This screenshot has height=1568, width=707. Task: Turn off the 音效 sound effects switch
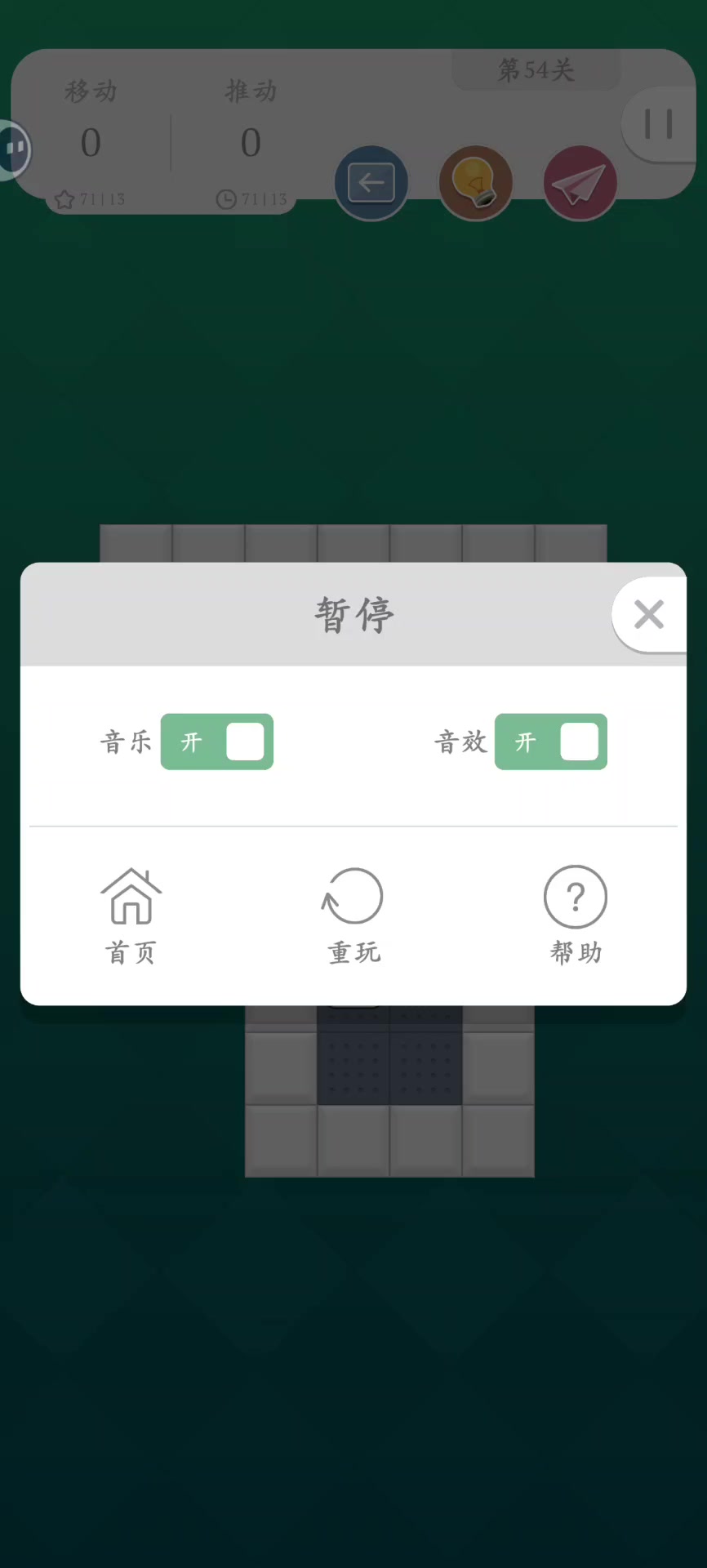[551, 742]
